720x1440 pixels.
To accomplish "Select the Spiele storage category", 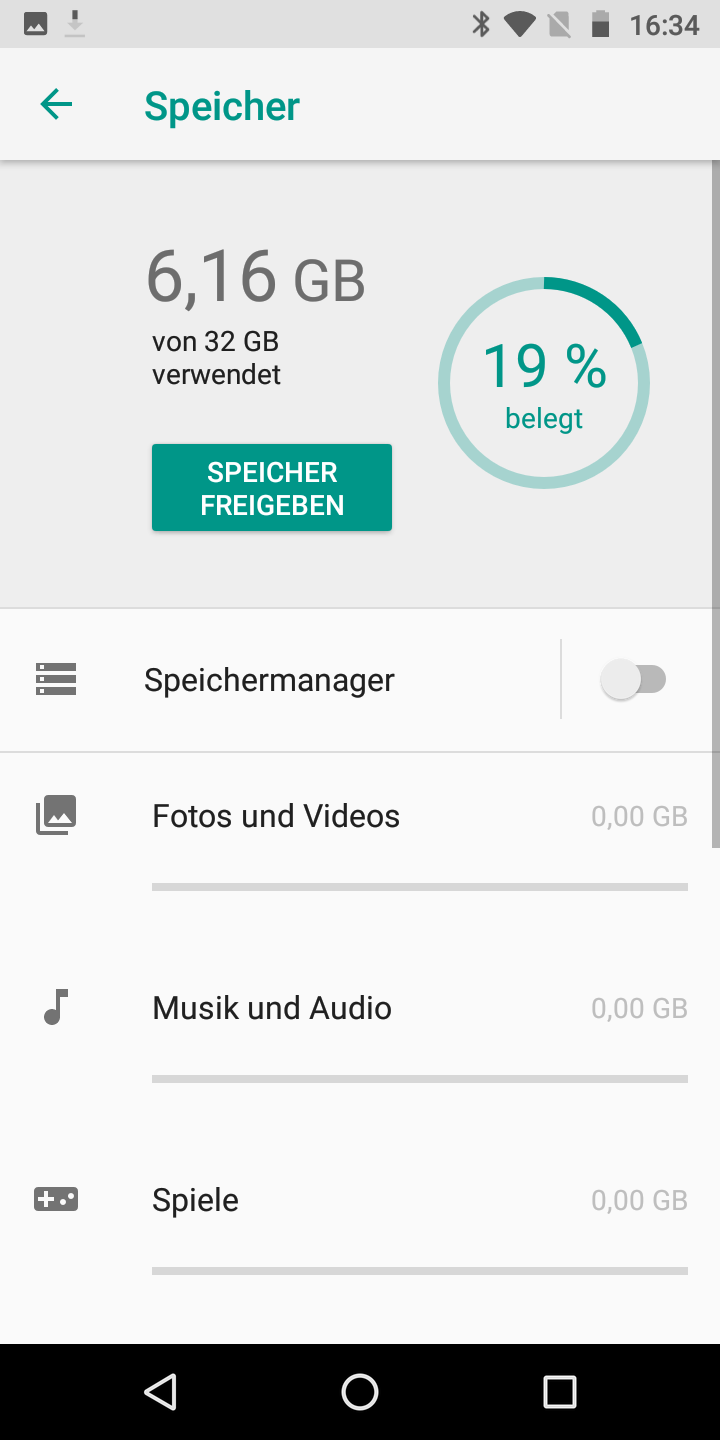I will (x=196, y=1200).
